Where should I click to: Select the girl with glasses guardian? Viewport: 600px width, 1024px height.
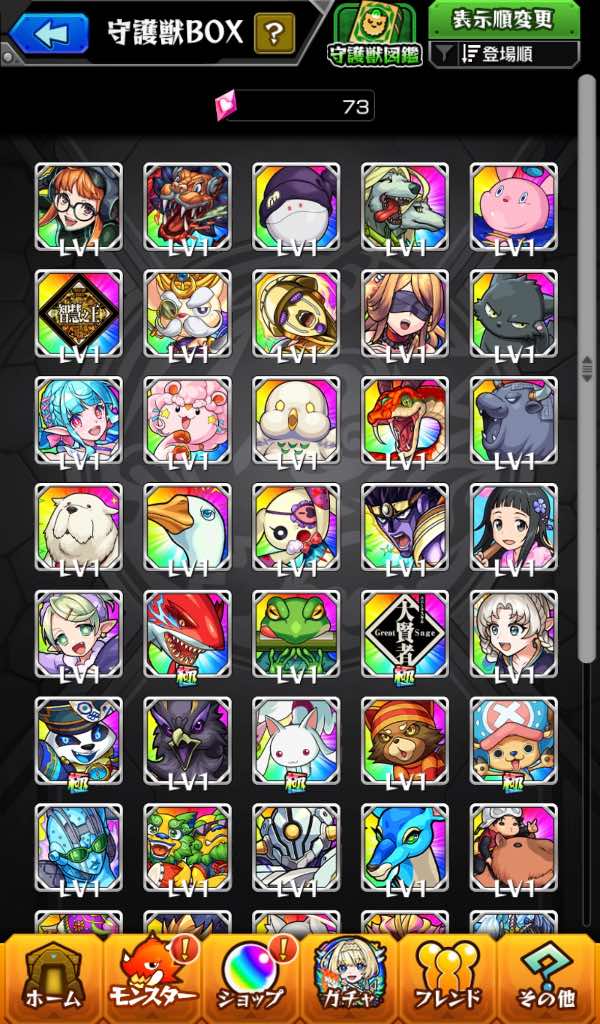[x=78, y=207]
